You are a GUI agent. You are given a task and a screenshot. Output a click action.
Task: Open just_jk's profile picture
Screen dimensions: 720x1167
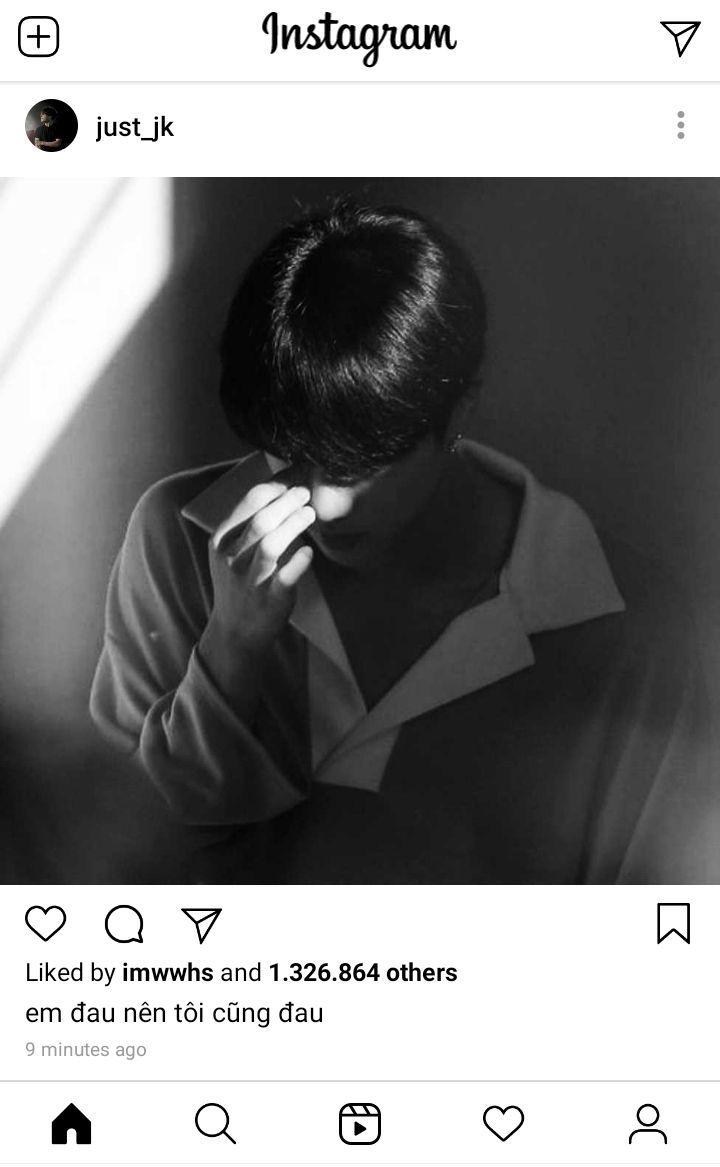[51, 125]
